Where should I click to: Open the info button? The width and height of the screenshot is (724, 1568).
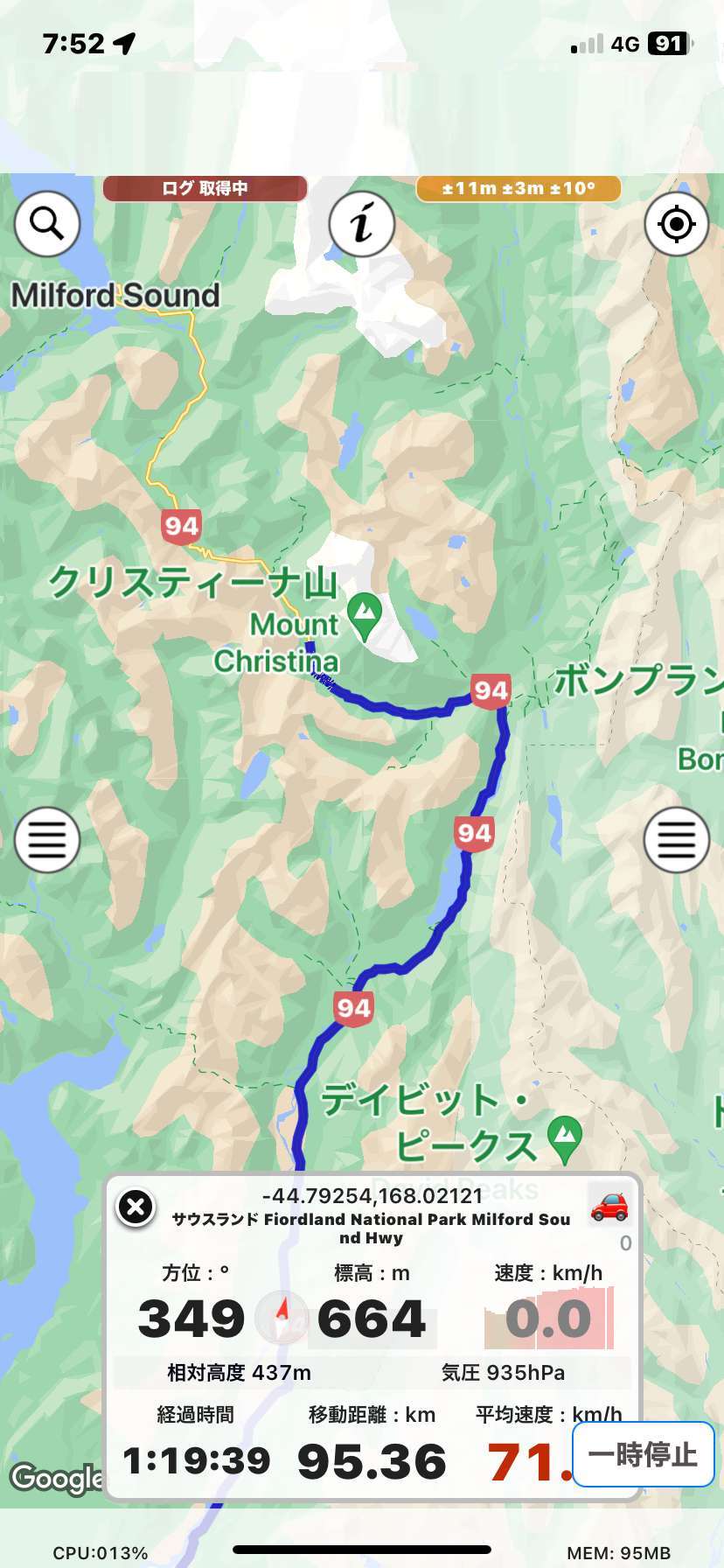(x=362, y=224)
